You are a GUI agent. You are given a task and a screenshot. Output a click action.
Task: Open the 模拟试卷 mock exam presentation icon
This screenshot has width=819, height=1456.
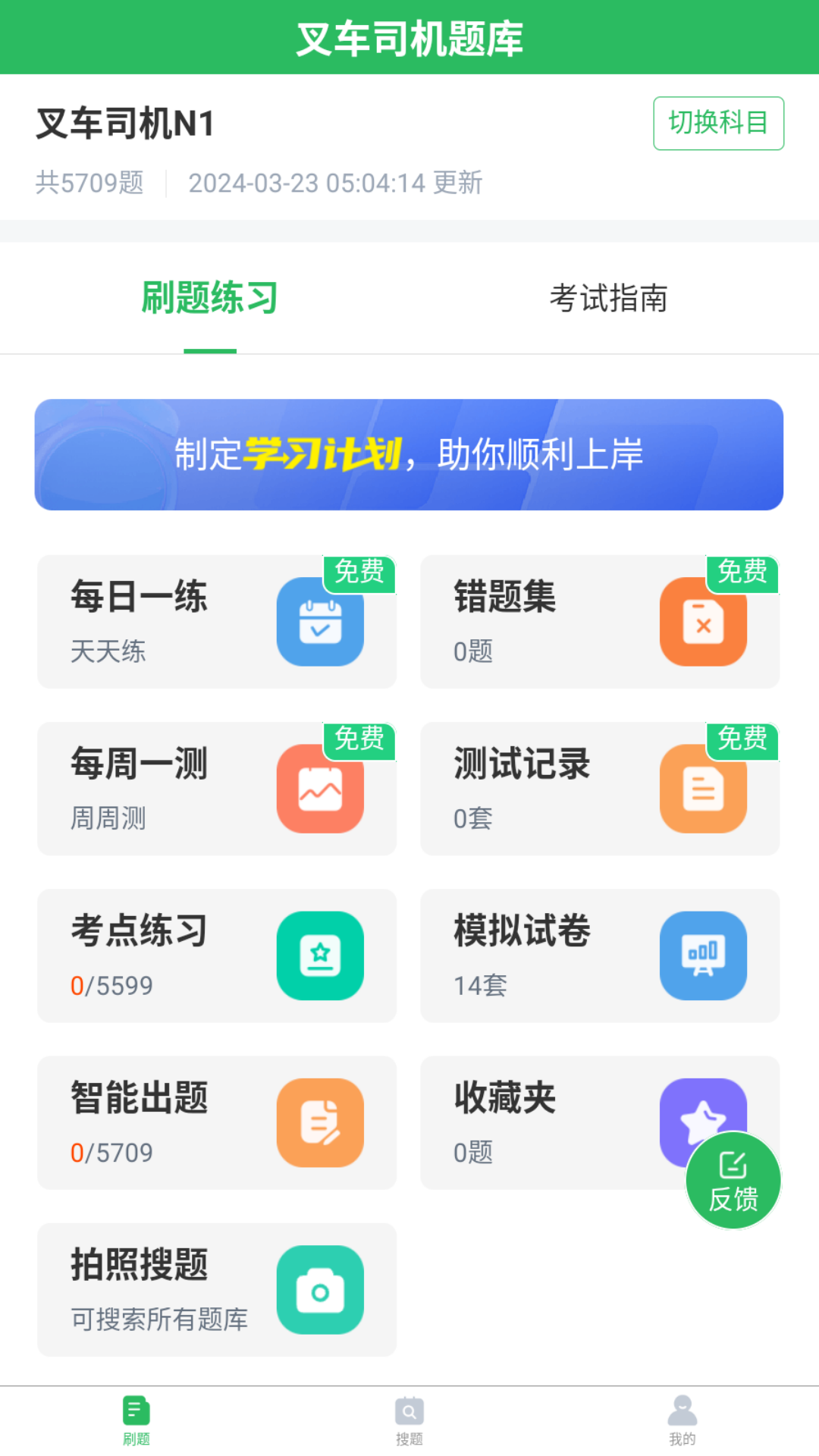tap(703, 955)
